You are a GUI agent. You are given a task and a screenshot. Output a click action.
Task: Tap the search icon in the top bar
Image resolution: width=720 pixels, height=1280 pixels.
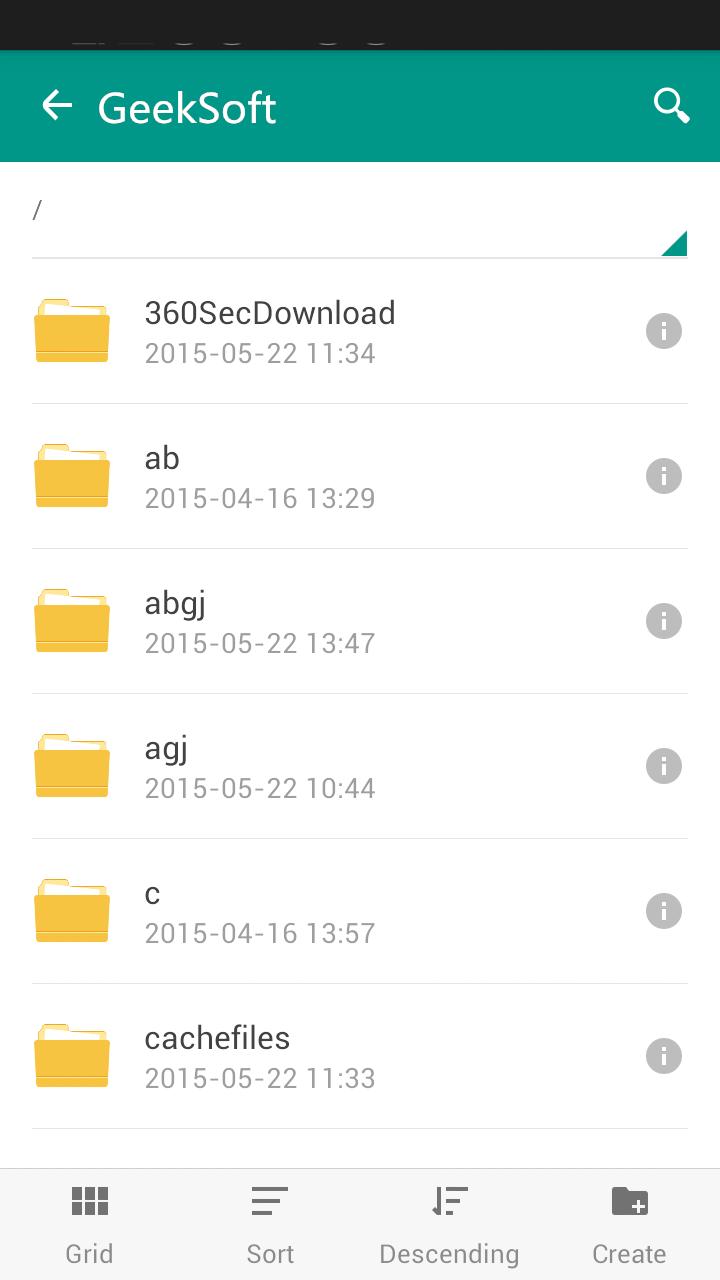tap(671, 105)
